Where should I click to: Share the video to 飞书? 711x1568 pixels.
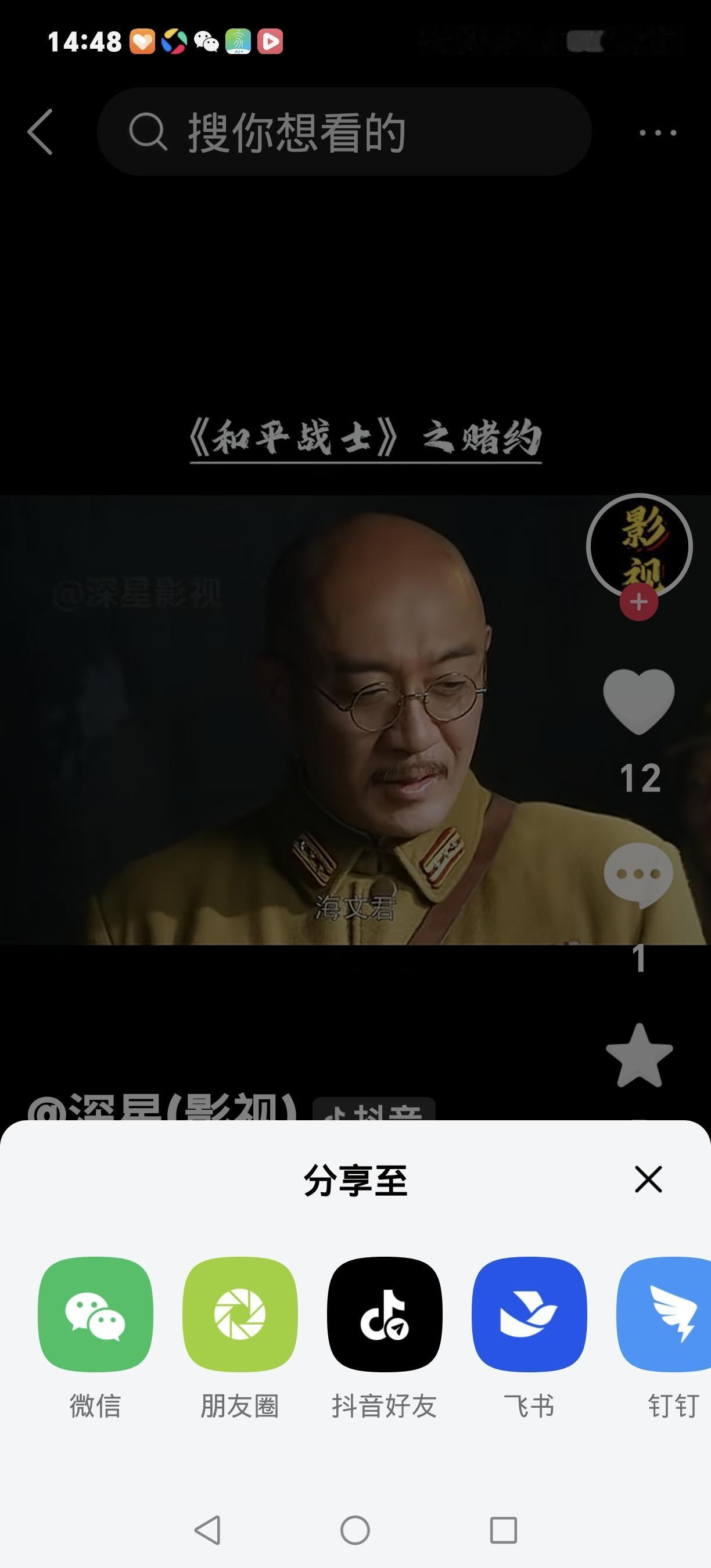(x=530, y=1315)
